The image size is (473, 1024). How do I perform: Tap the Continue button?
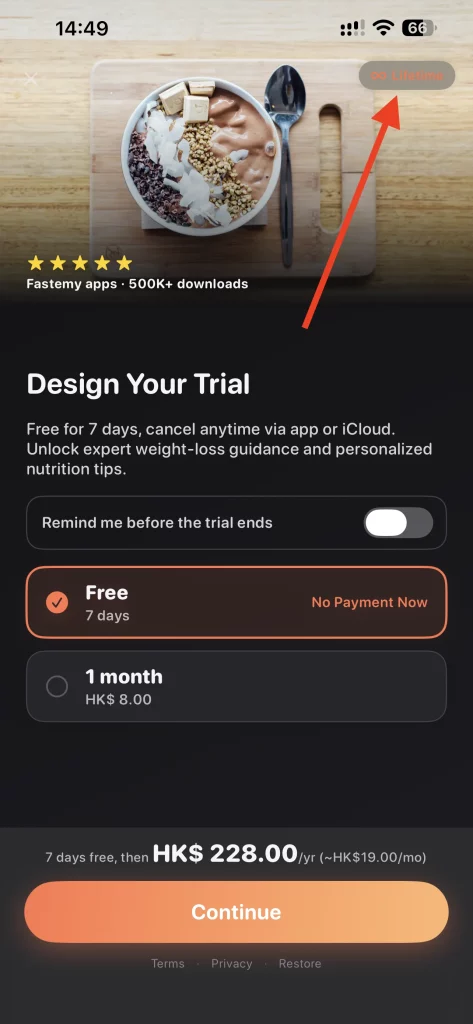point(236,912)
